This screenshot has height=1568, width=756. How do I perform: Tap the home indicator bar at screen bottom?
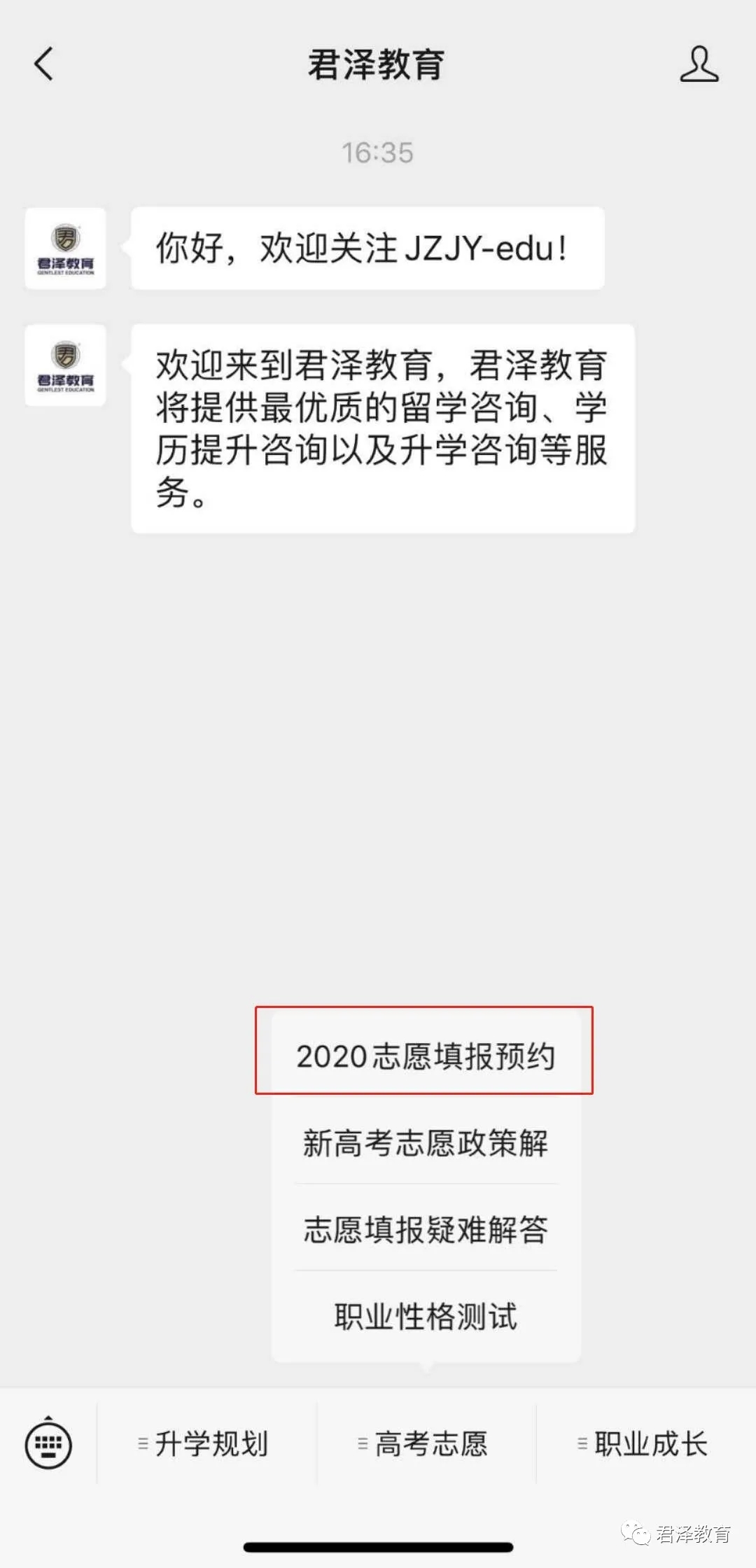pyautogui.click(x=378, y=1547)
